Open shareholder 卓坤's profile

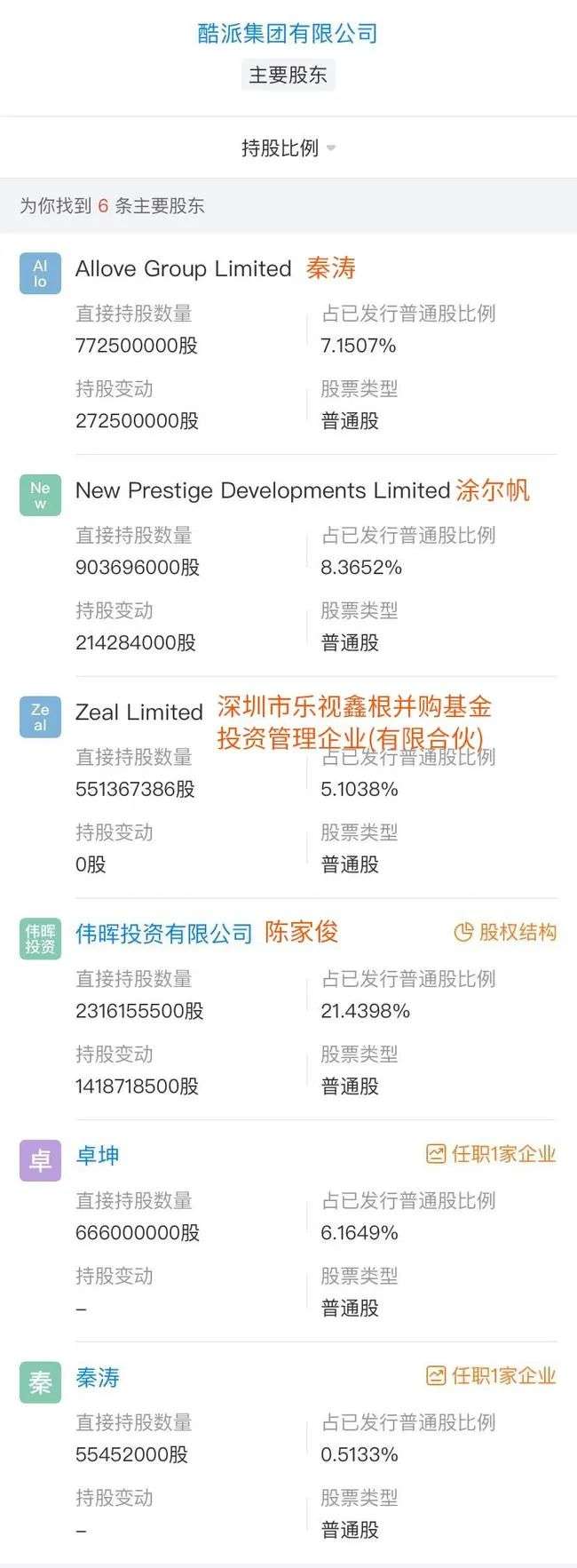pos(98,1156)
